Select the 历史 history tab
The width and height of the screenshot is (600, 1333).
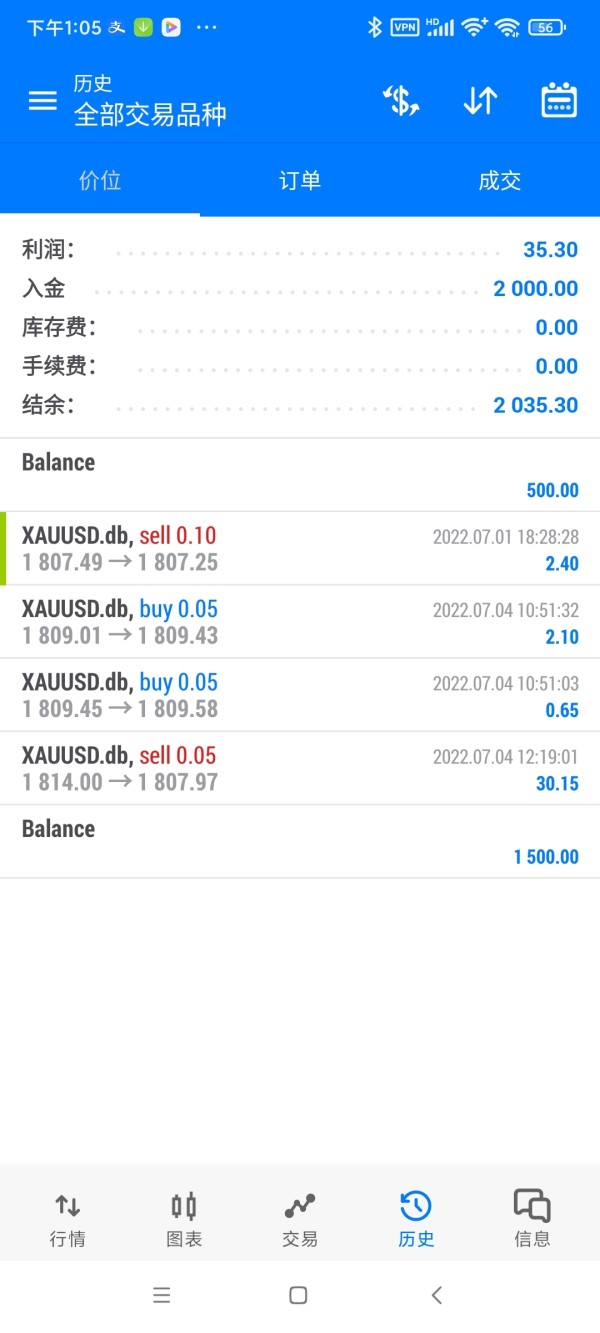416,1219
